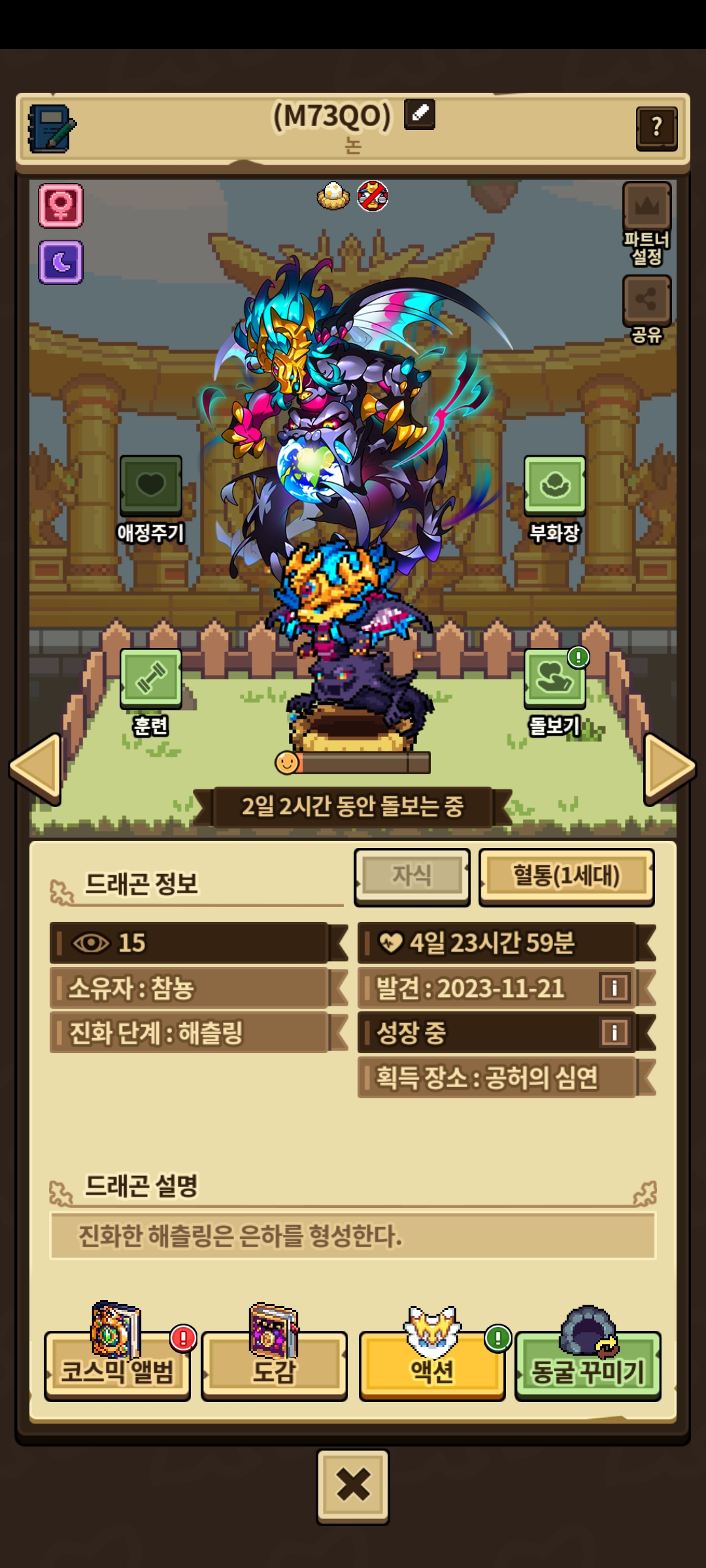Show info for 성장 중 status
Viewport: 706px width, 1568px height.
(x=614, y=1033)
